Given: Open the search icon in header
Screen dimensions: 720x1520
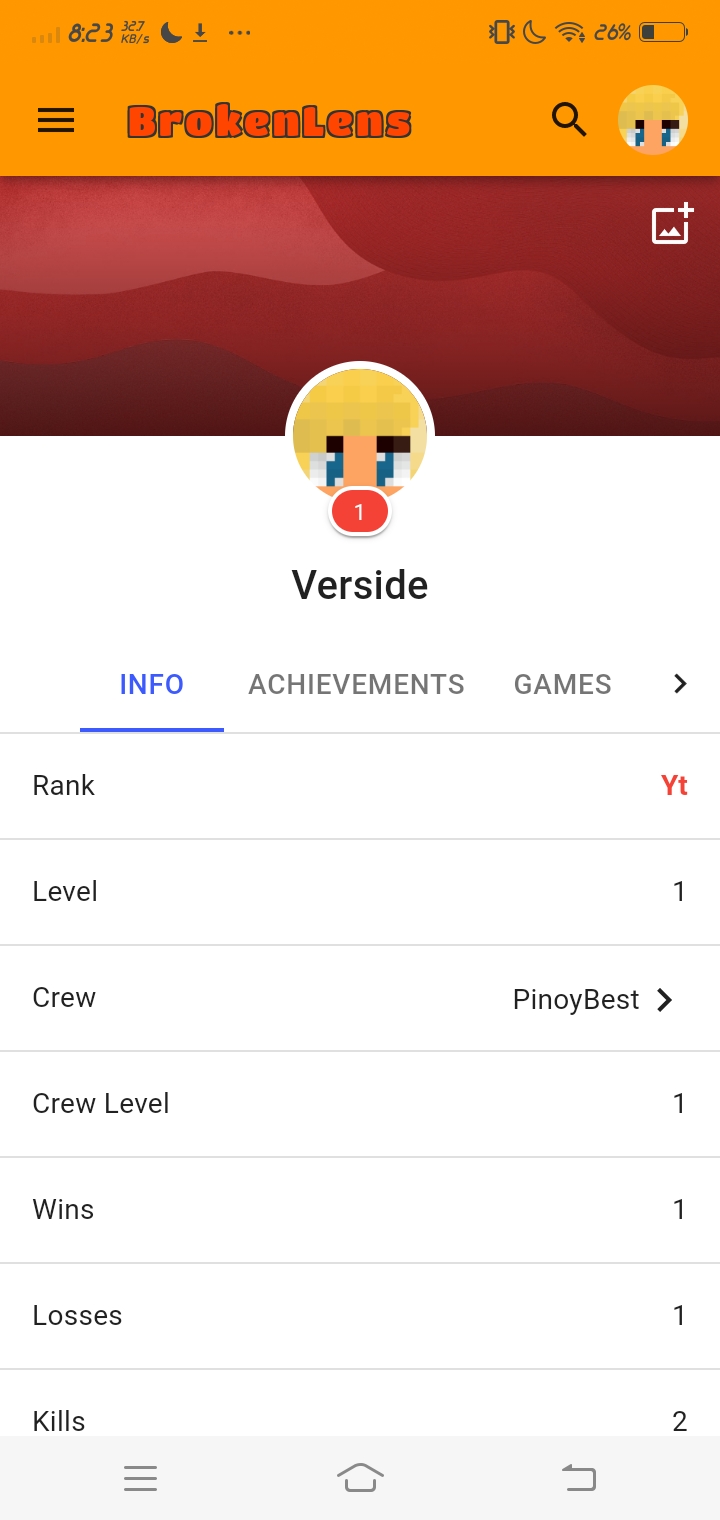Looking at the screenshot, I should [569, 120].
